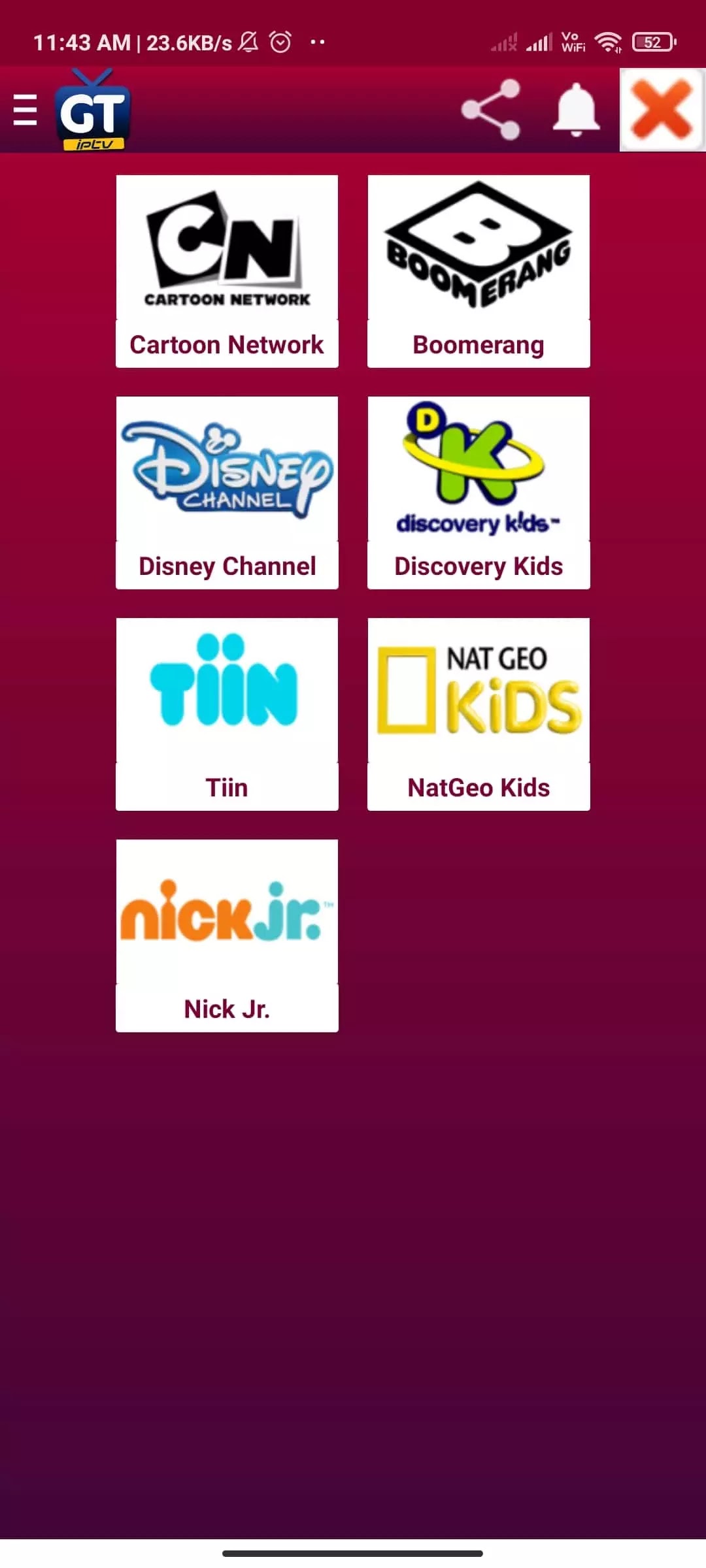Tap the red X close button
Image resolution: width=706 pixels, height=1568 pixels.
662,110
